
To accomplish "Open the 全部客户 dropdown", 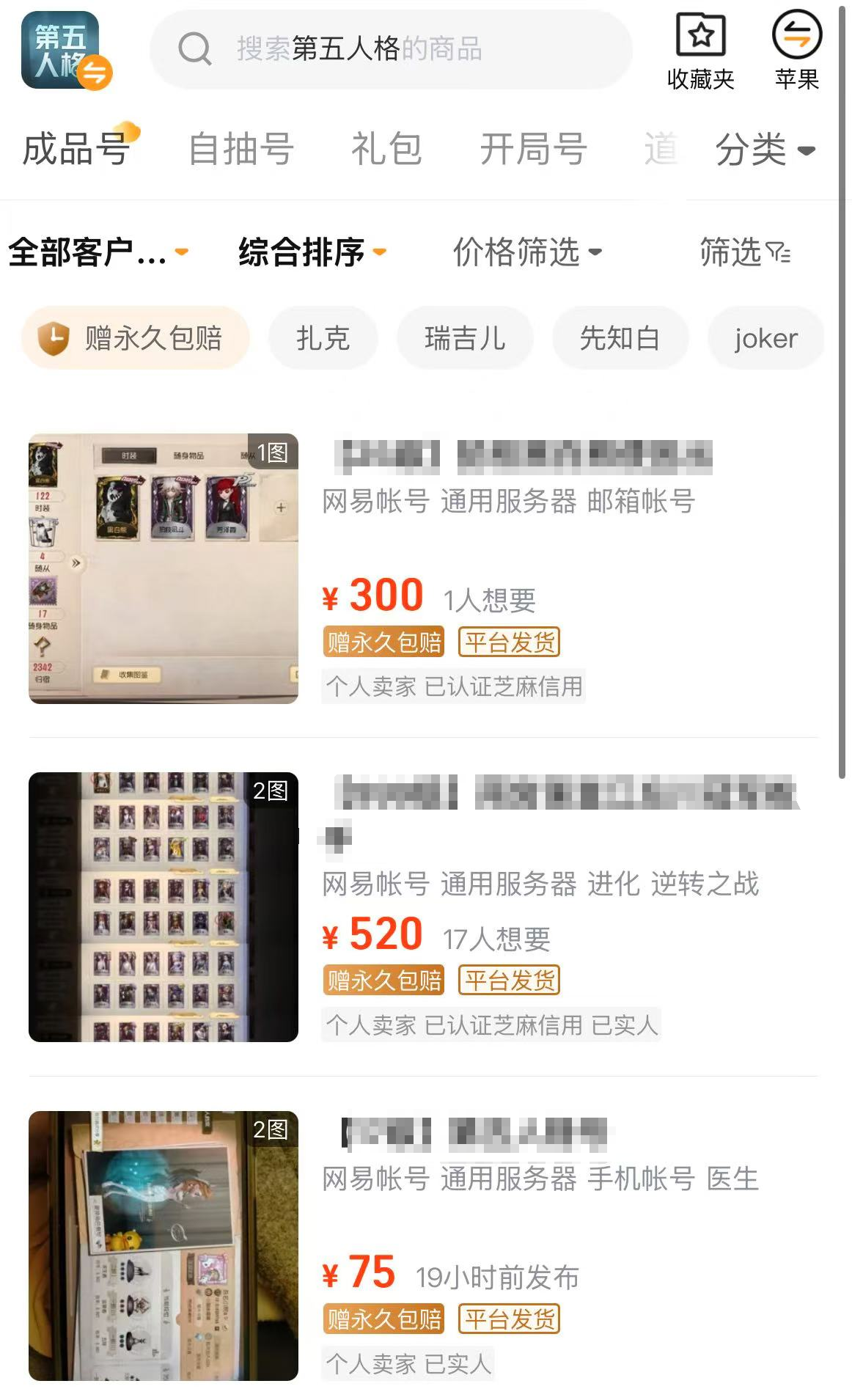I will click(x=98, y=253).
